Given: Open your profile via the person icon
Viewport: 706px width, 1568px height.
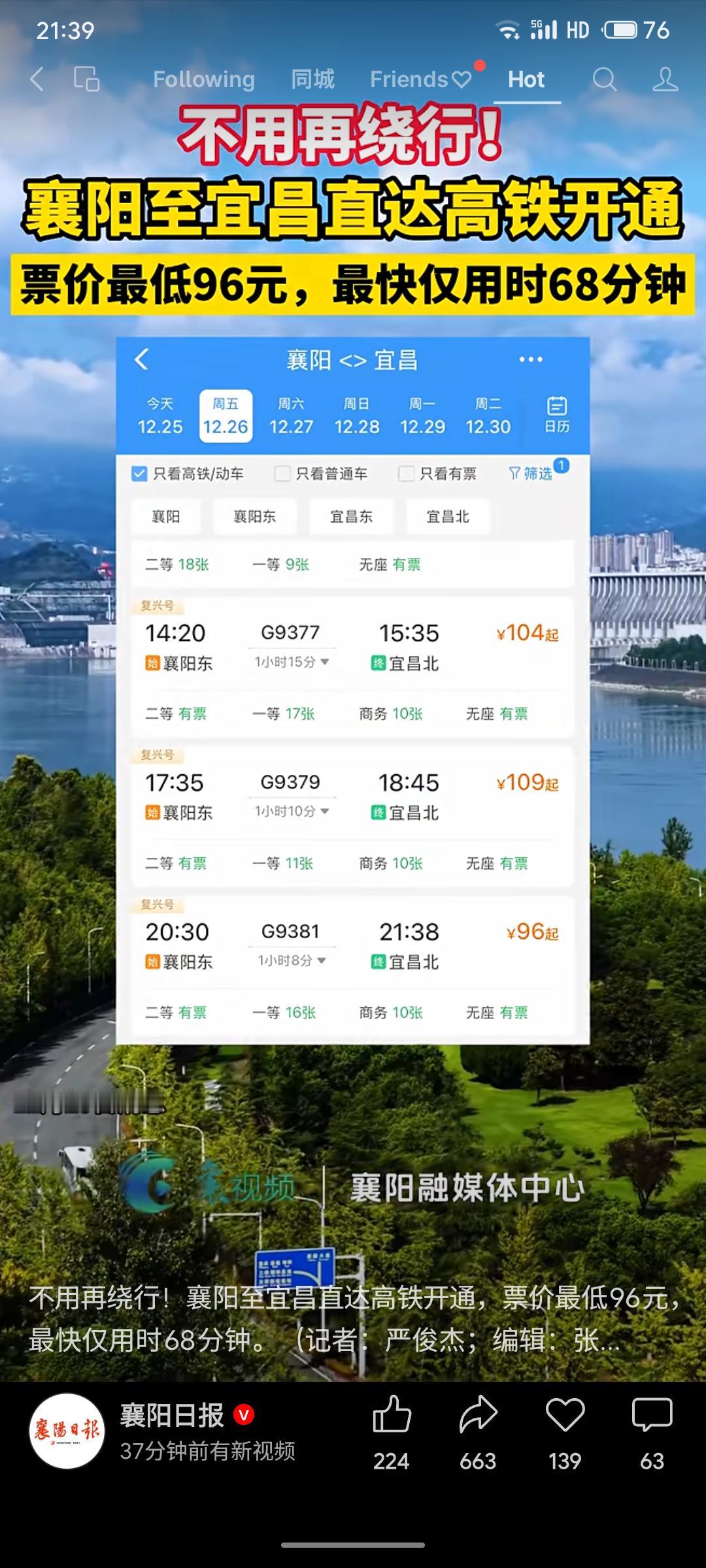Looking at the screenshot, I should [x=665, y=80].
